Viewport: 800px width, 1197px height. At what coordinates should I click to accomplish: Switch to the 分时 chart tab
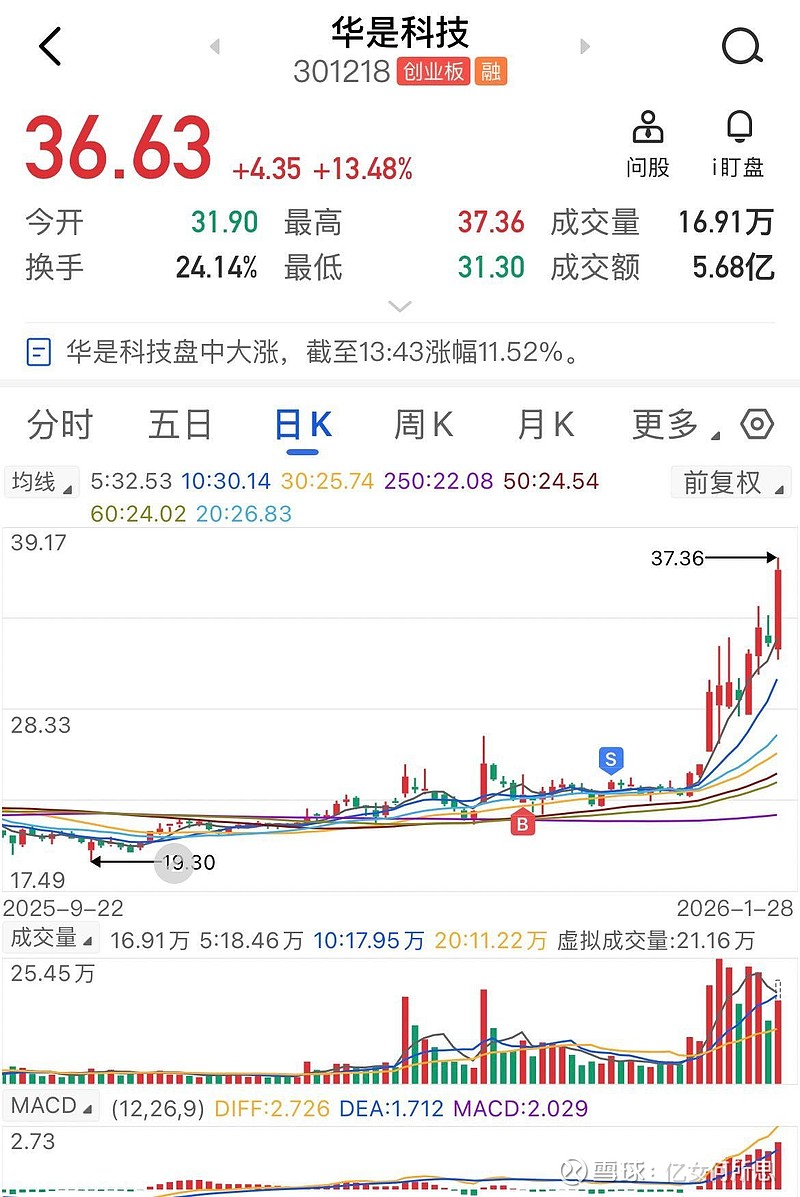pyautogui.click(x=60, y=424)
